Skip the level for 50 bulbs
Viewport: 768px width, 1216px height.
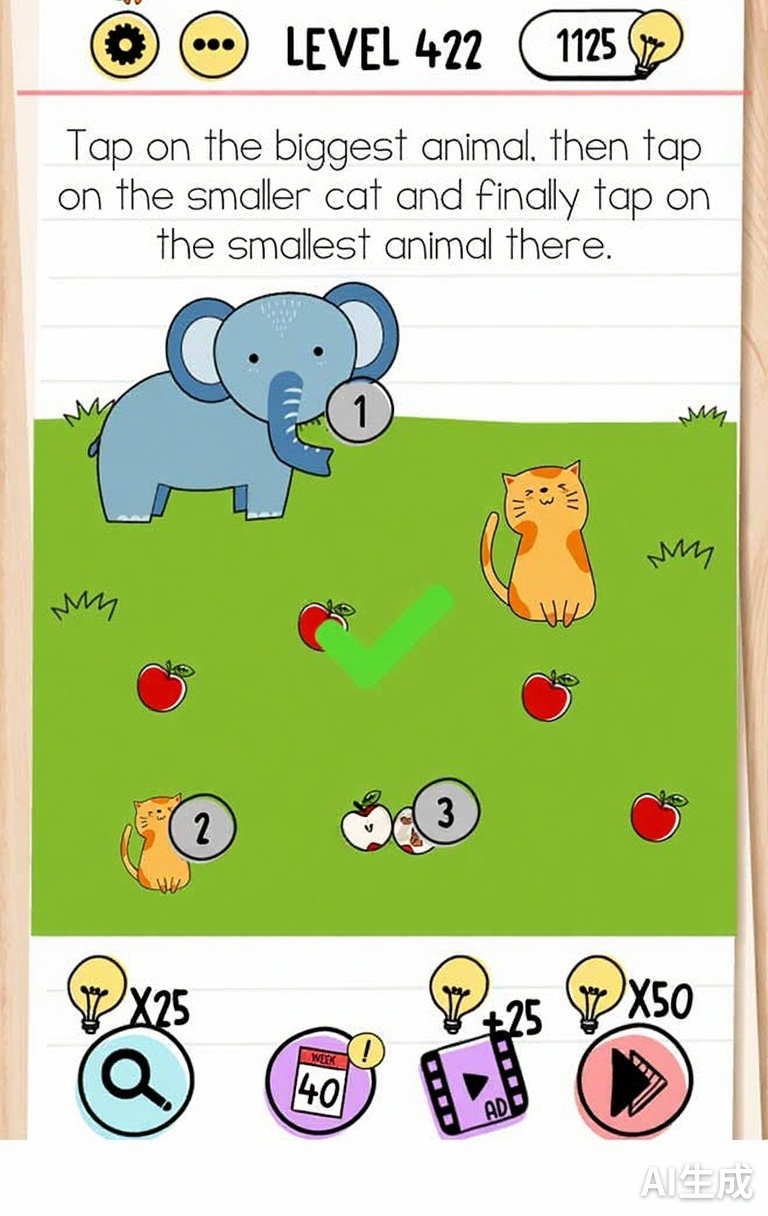634,1080
